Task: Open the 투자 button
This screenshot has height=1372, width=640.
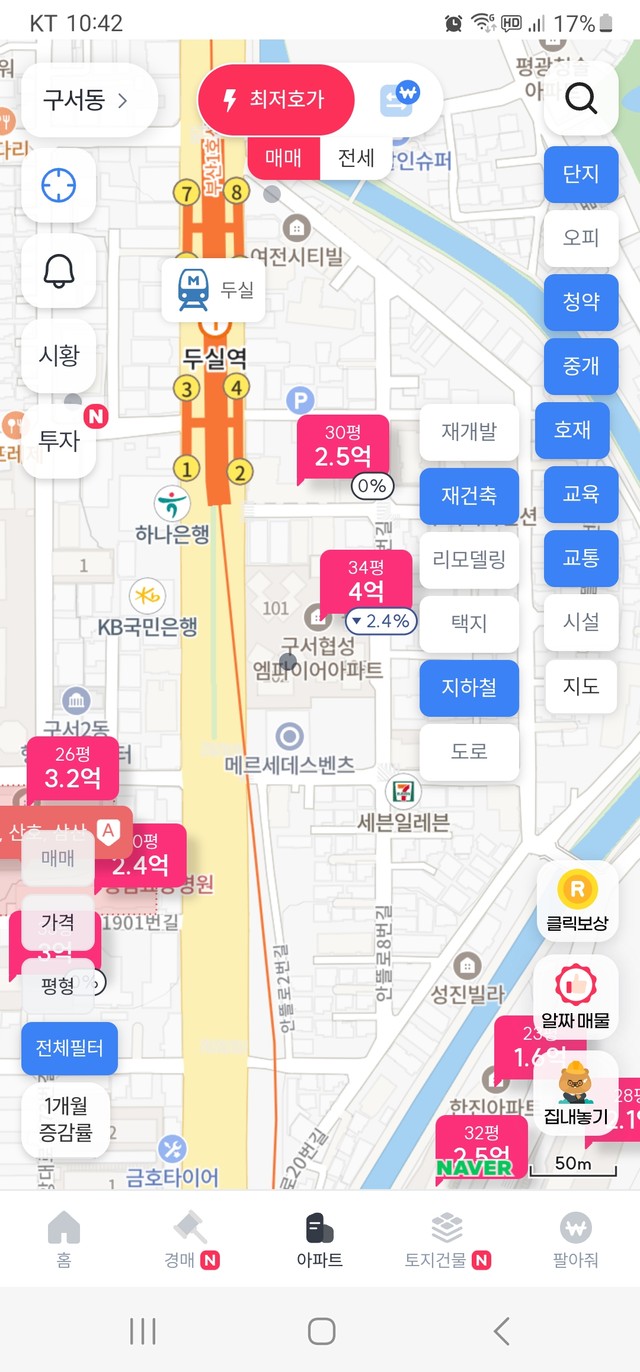Action: pos(58,440)
